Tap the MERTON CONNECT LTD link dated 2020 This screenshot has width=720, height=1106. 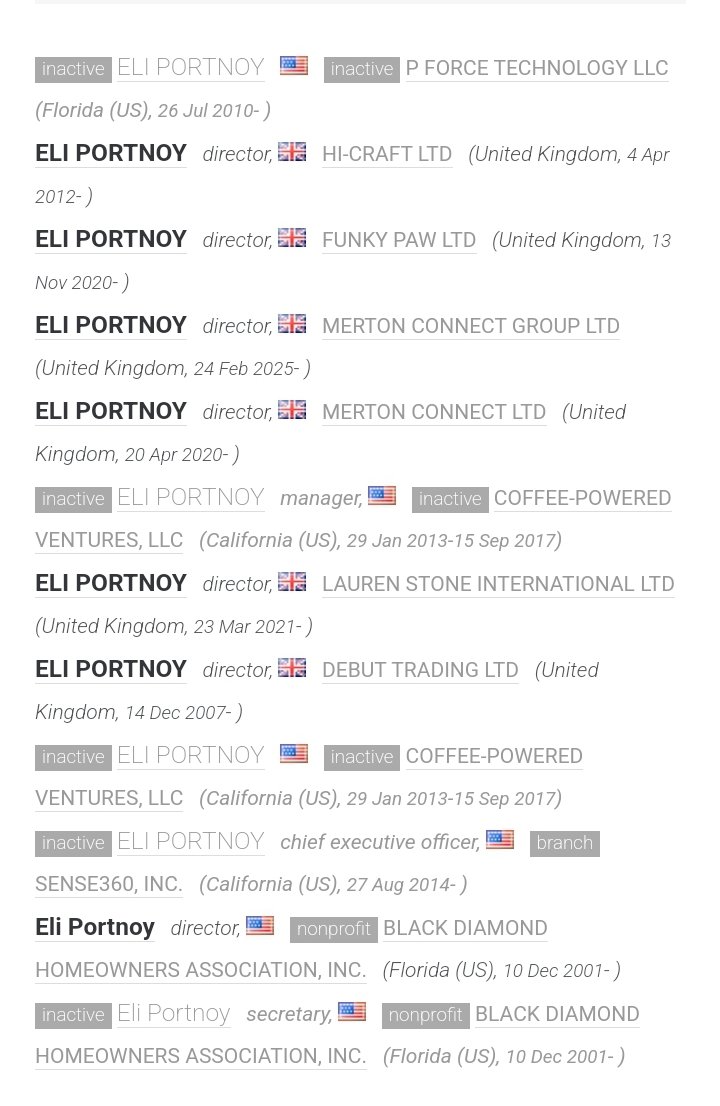point(434,412)
